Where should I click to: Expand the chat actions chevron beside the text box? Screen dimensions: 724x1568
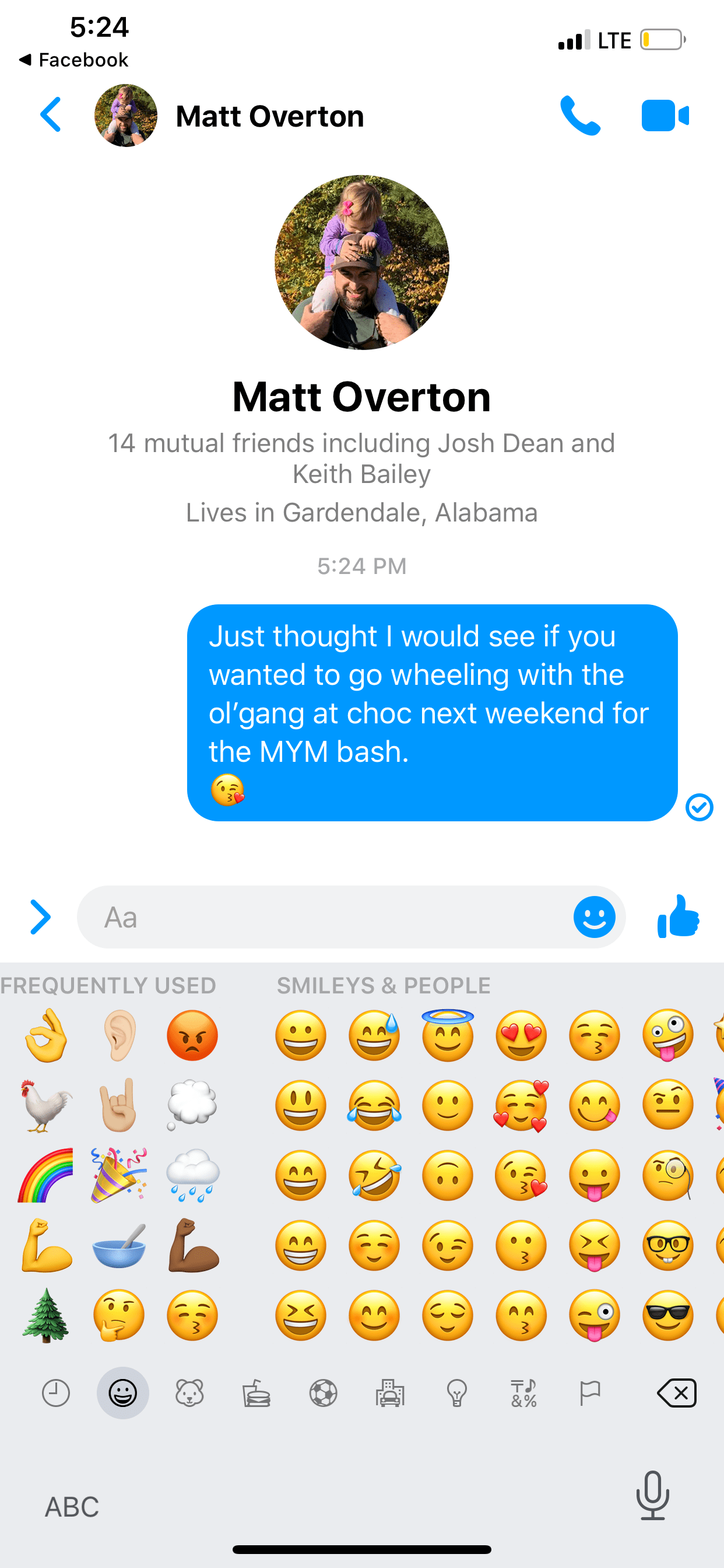click(x=40, y=916)
